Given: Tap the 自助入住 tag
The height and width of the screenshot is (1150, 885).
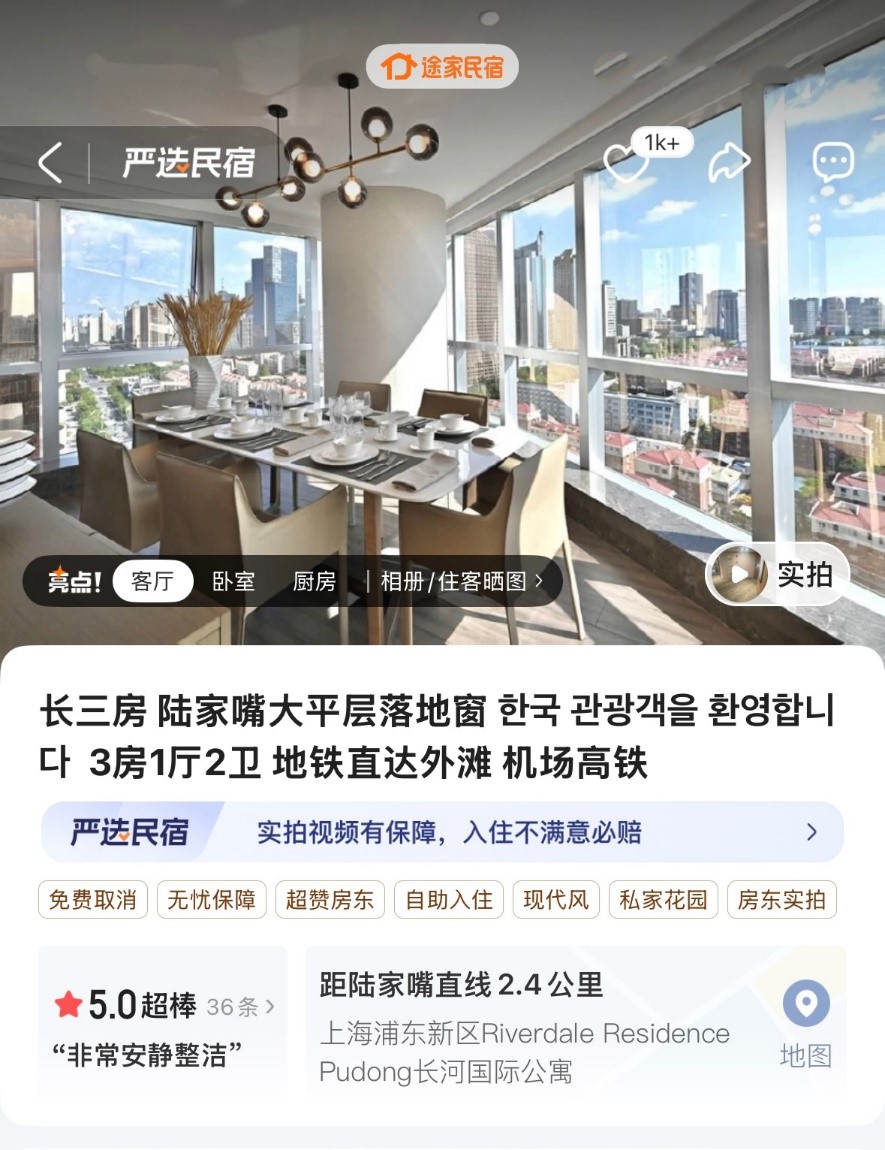Looking at the screenshot, I should click(448, 900).
